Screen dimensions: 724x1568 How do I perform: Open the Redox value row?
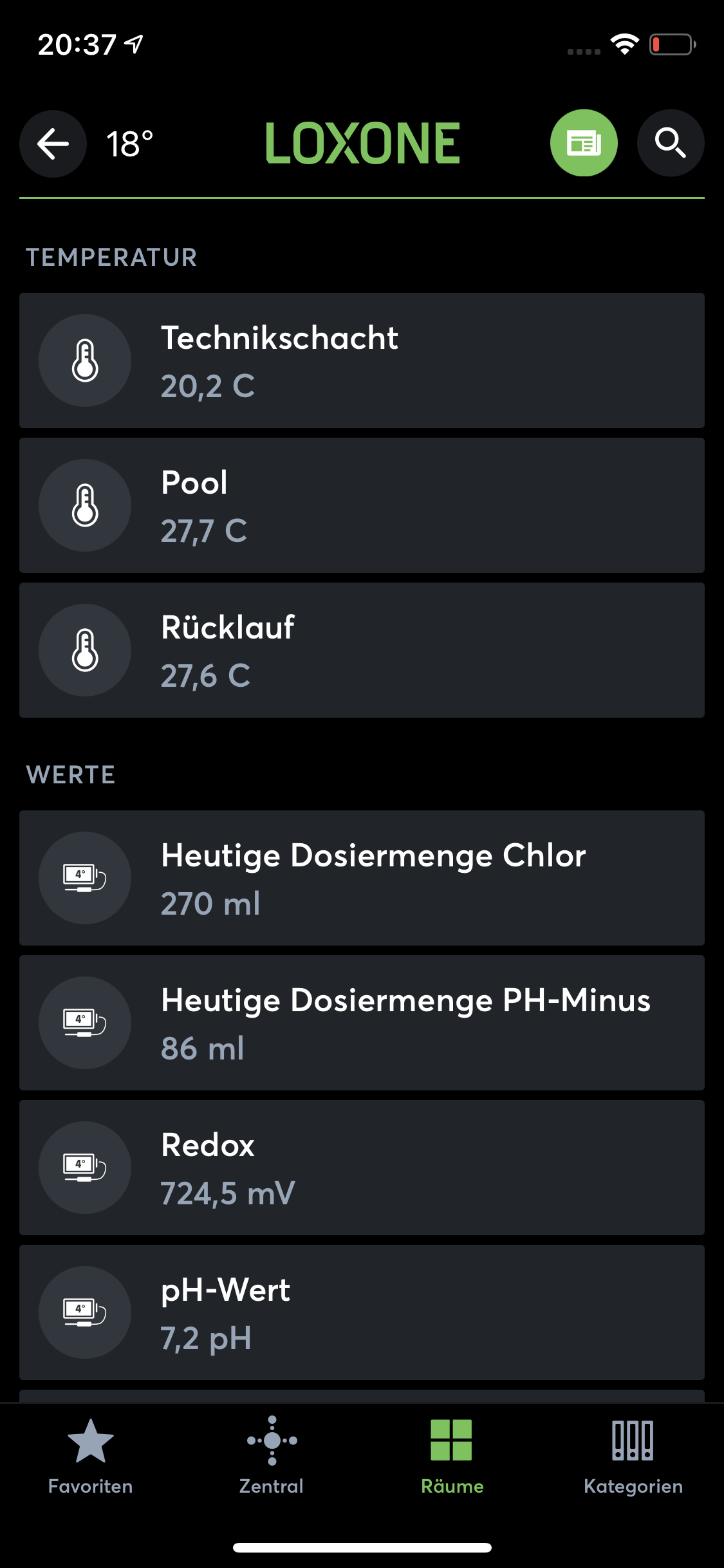pyautogui.click(x=362, y=1168)
